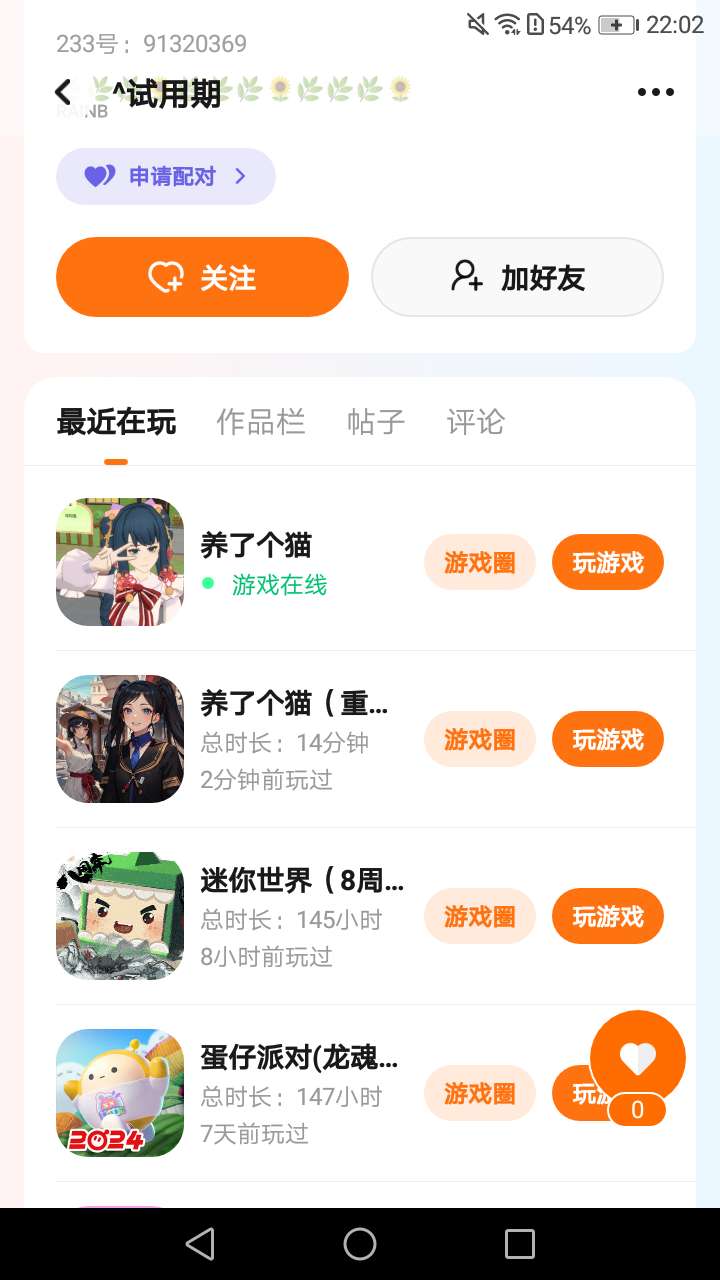720x1280 pixels.
Task: Select the 最近在玩 tab
Action: click(116, 422)
